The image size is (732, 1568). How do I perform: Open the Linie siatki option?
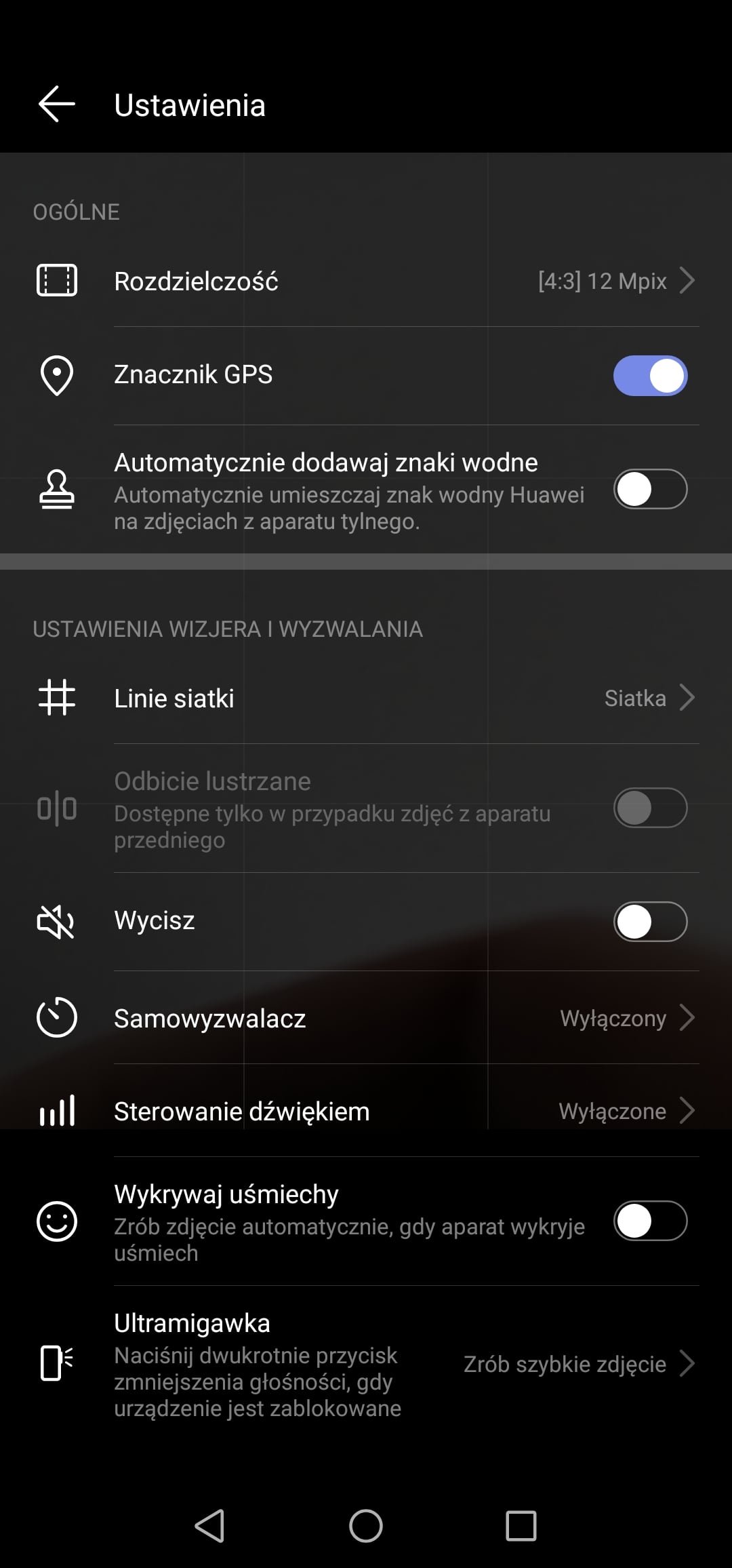point(366,698)
